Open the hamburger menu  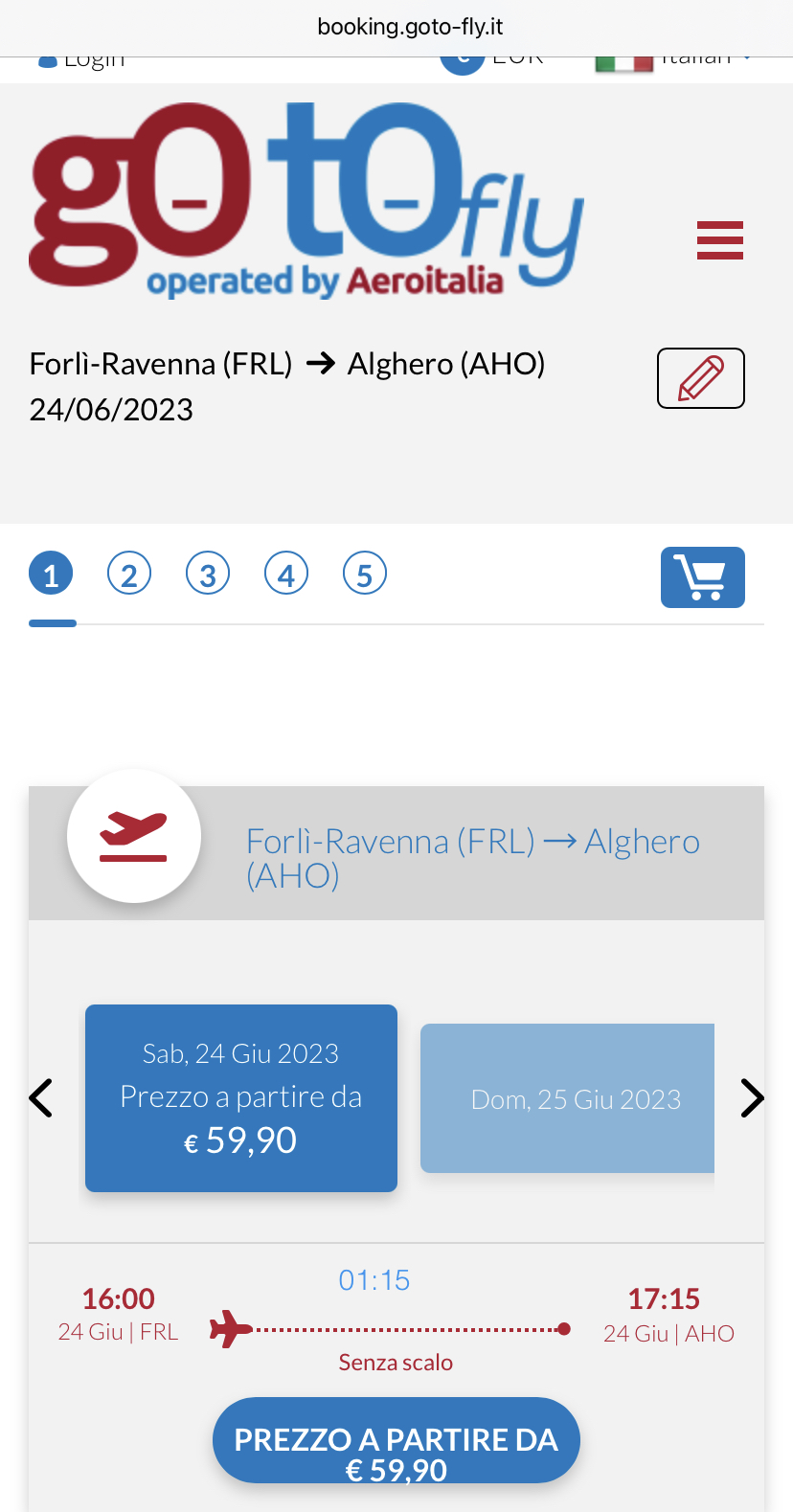(x=720, y=240)
